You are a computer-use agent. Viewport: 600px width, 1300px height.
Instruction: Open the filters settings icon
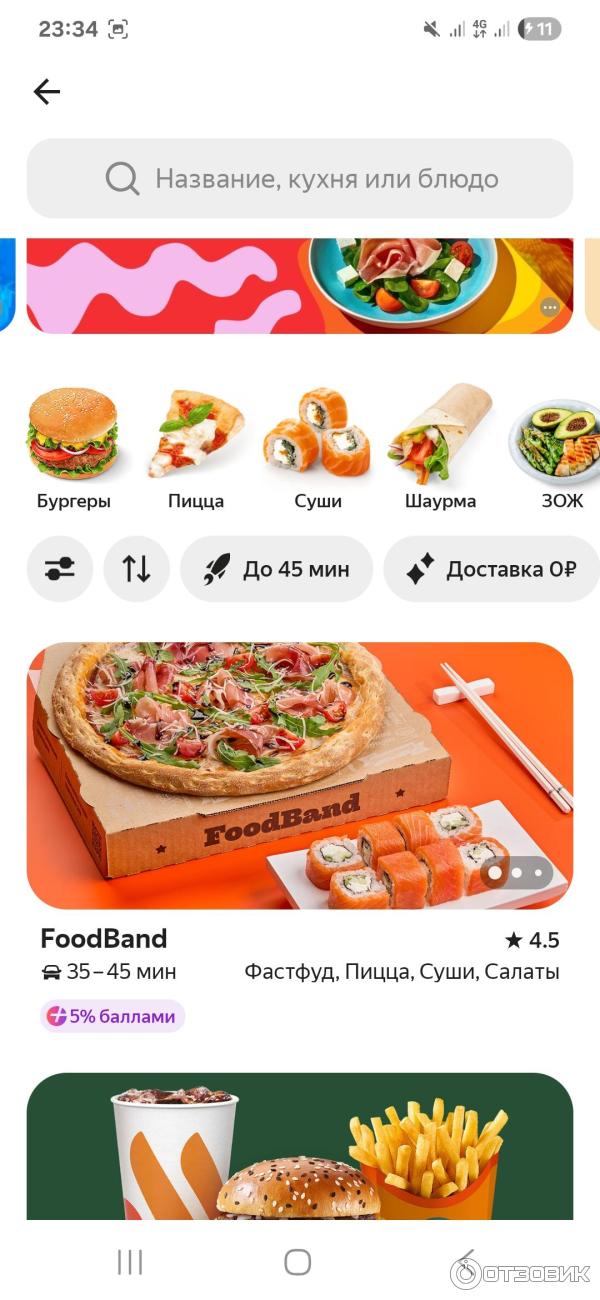coord(60,569)
